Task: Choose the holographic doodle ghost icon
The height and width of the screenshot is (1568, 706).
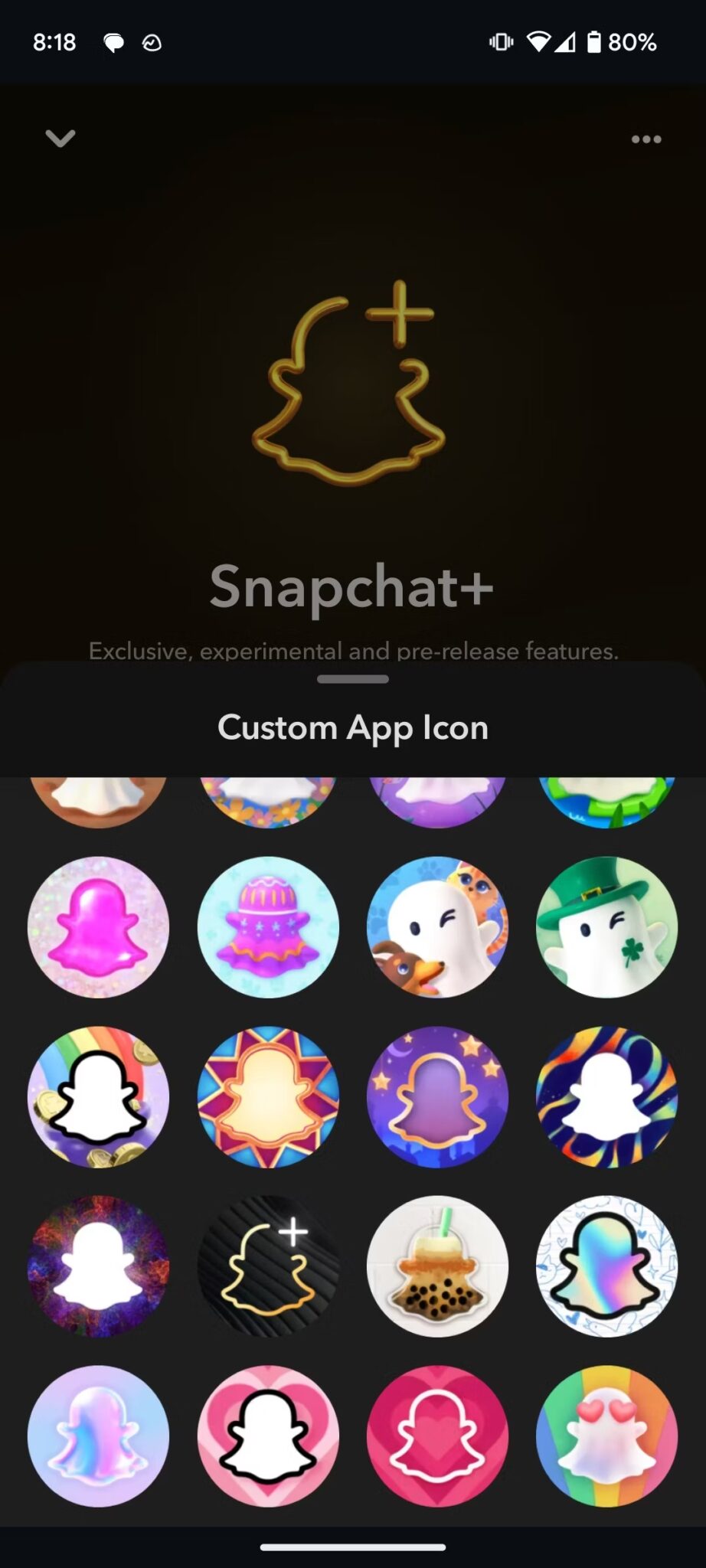Action: coord(606,1267)
